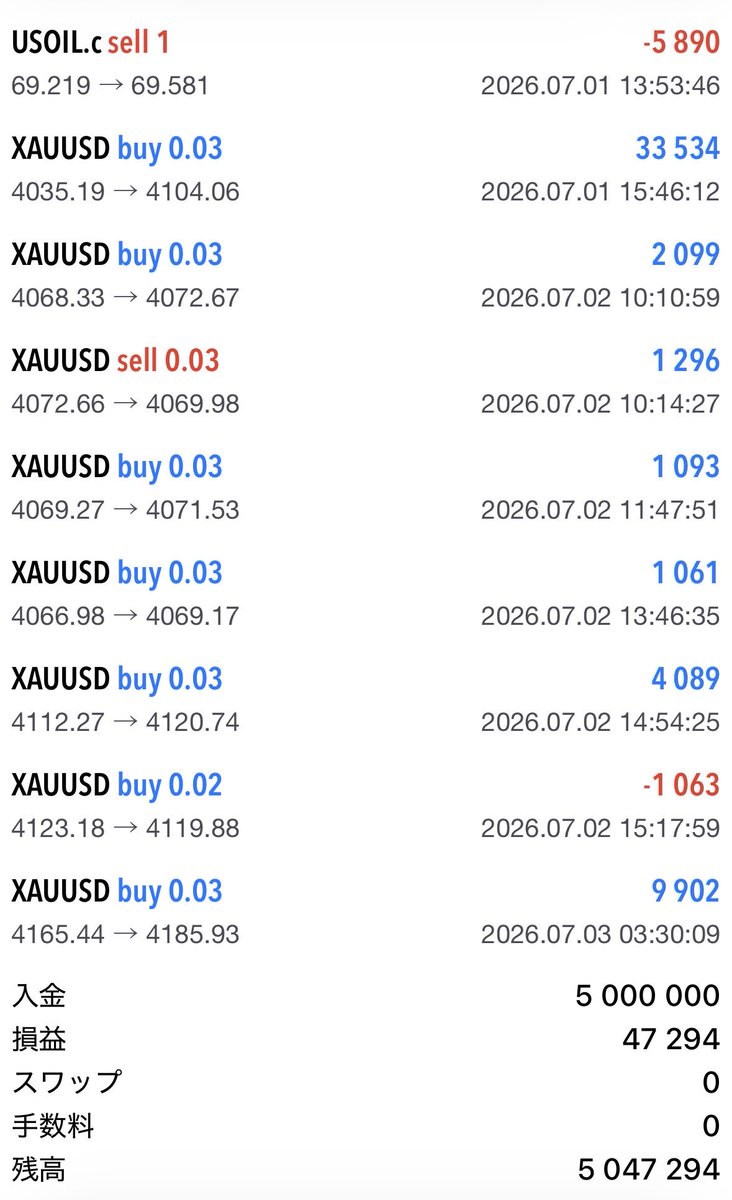Open the XAUUSD buy trade closed at 10:10:59
The image size is (732, 1200).
(x=366, y=275)
